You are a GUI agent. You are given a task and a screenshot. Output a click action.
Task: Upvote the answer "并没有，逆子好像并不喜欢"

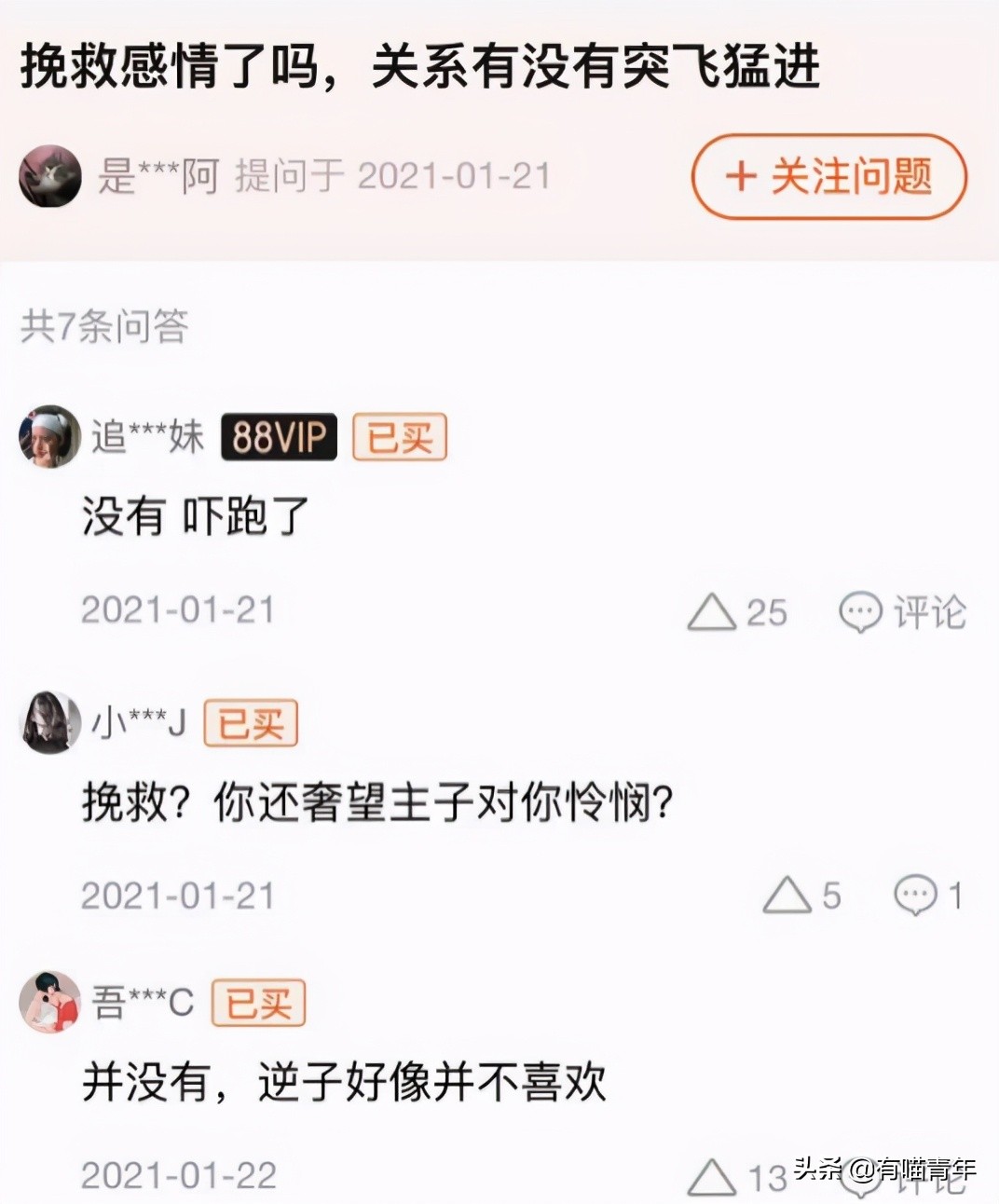coord(714,1176)
